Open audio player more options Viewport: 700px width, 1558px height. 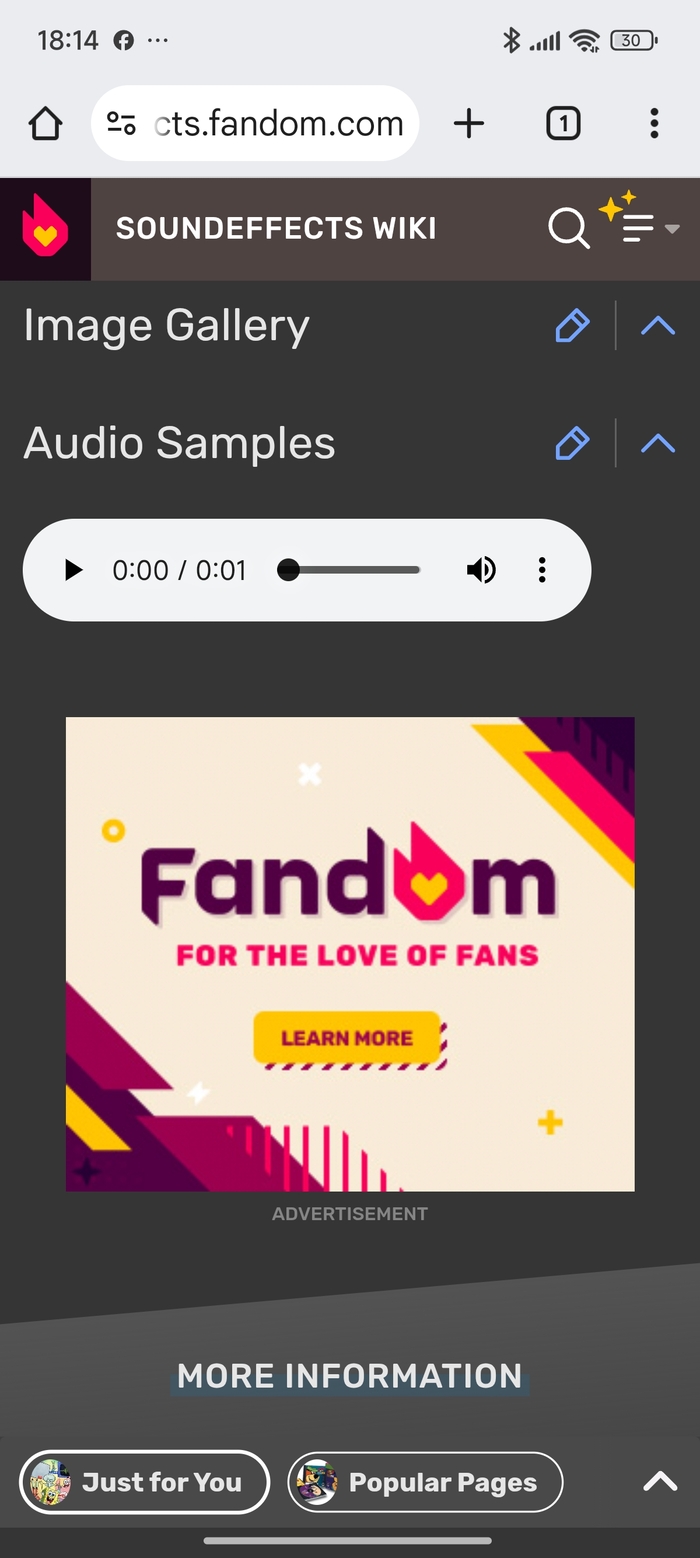click(542, 570)
